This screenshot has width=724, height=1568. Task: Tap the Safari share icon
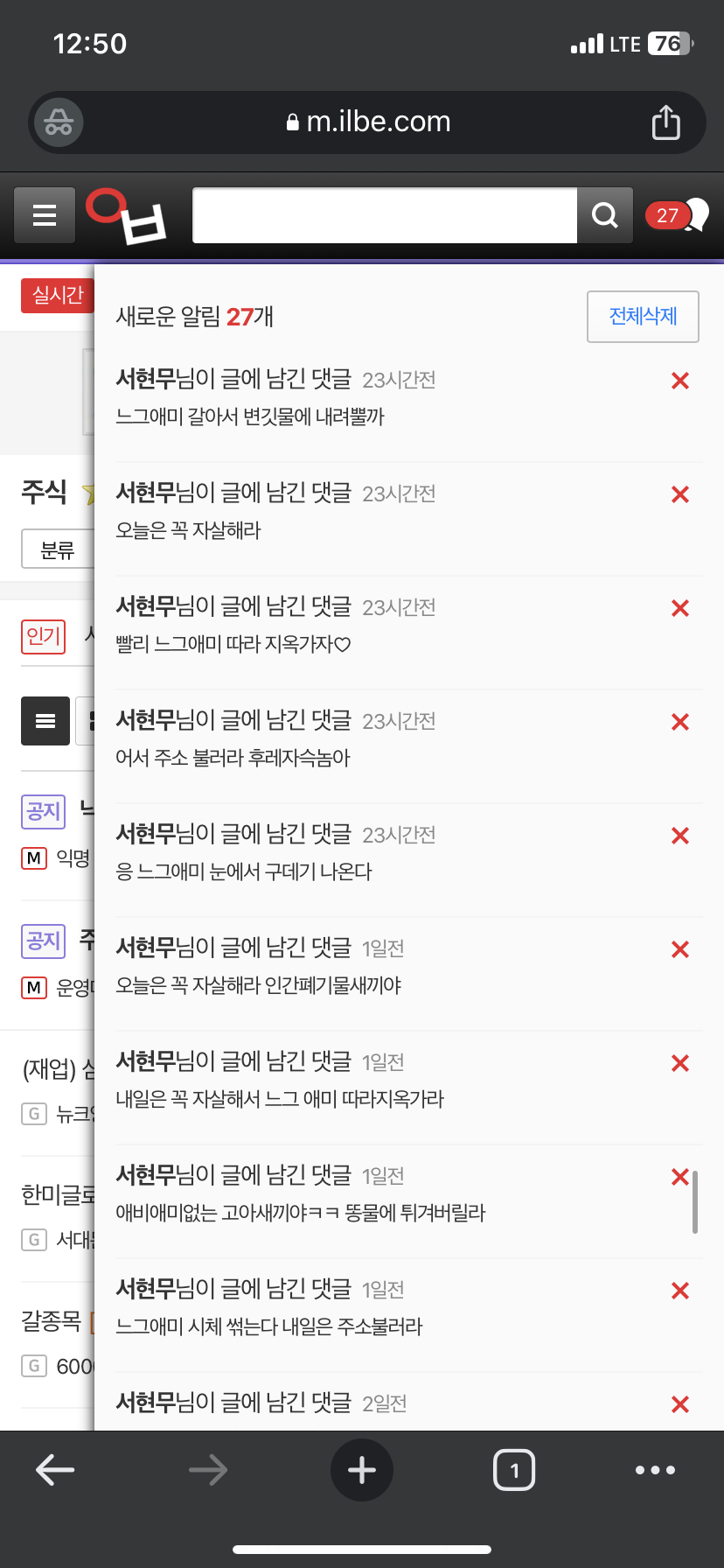pos(666,122)
